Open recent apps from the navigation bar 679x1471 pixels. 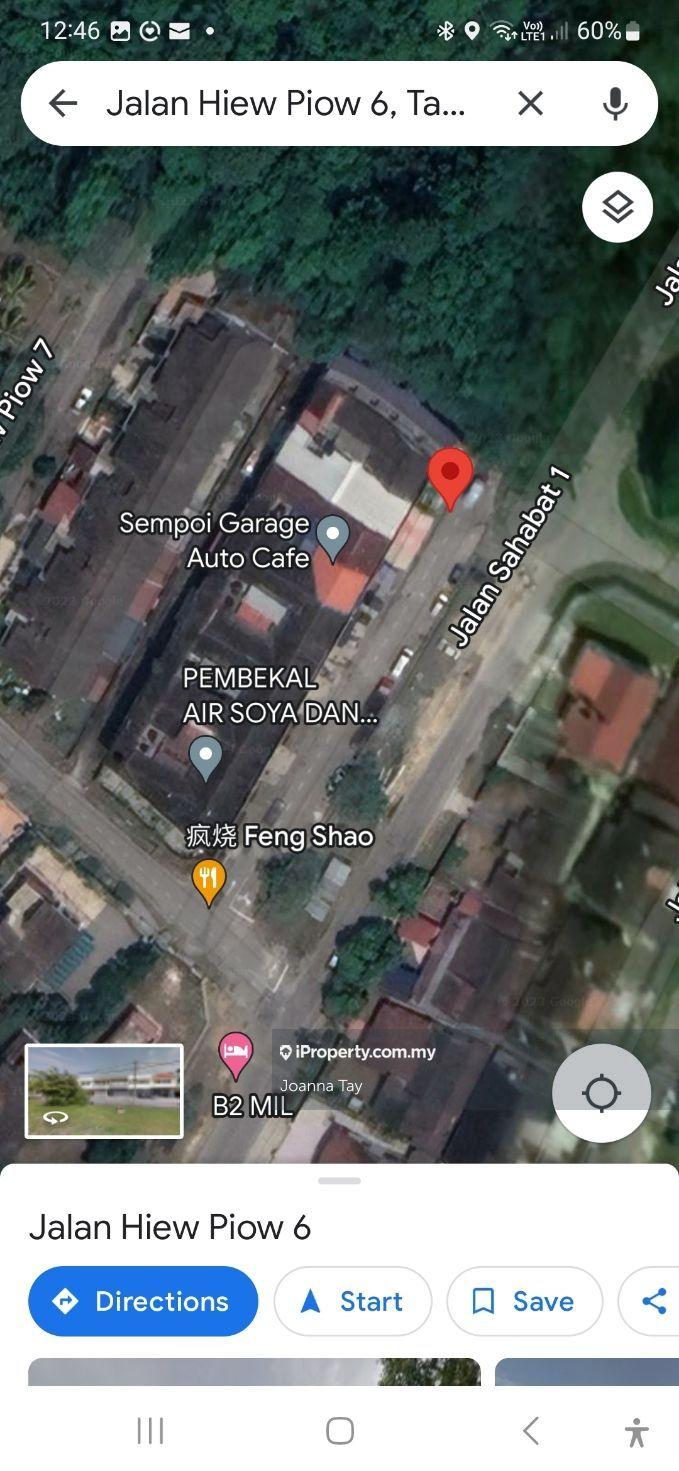150,1431
